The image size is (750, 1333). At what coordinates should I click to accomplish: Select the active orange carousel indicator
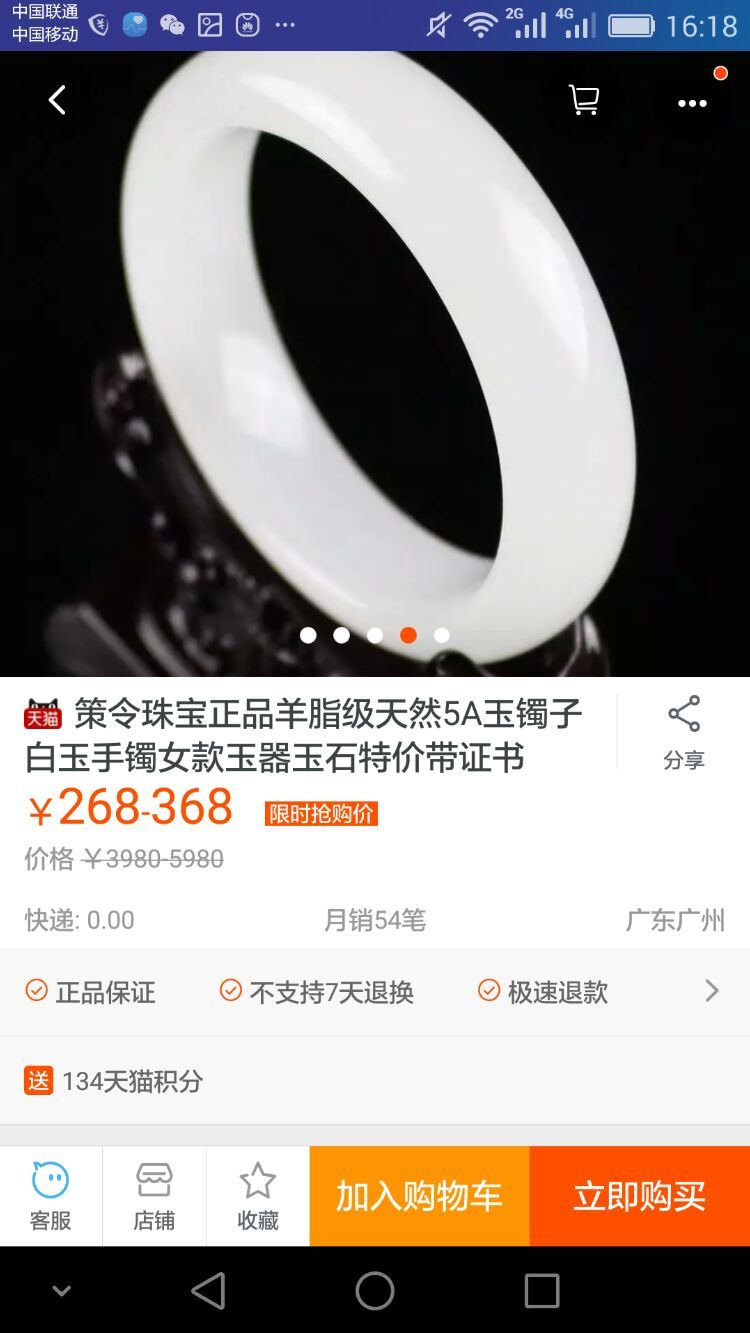click(408, 635)
